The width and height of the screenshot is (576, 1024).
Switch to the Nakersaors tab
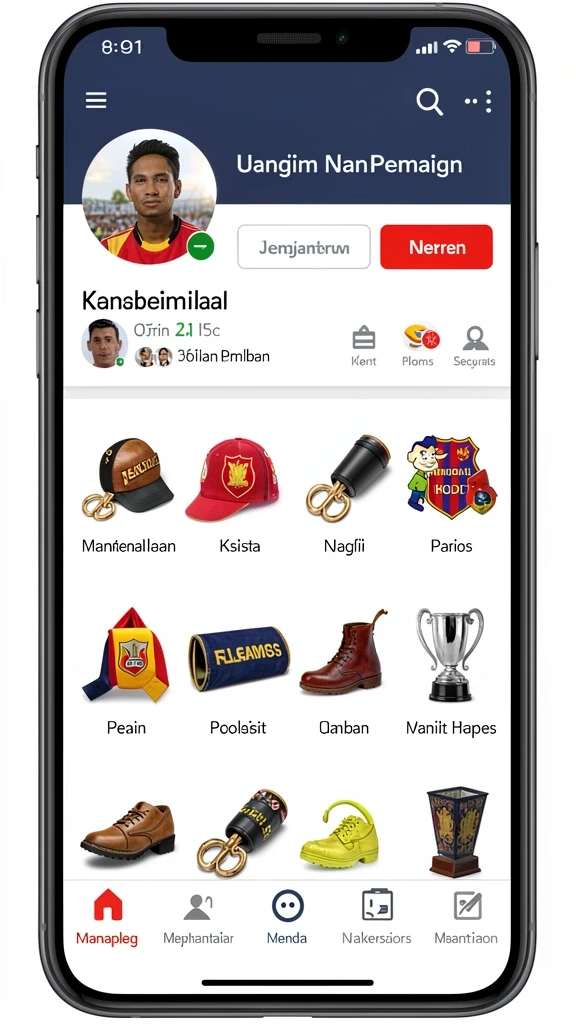[x=377, y=917]
